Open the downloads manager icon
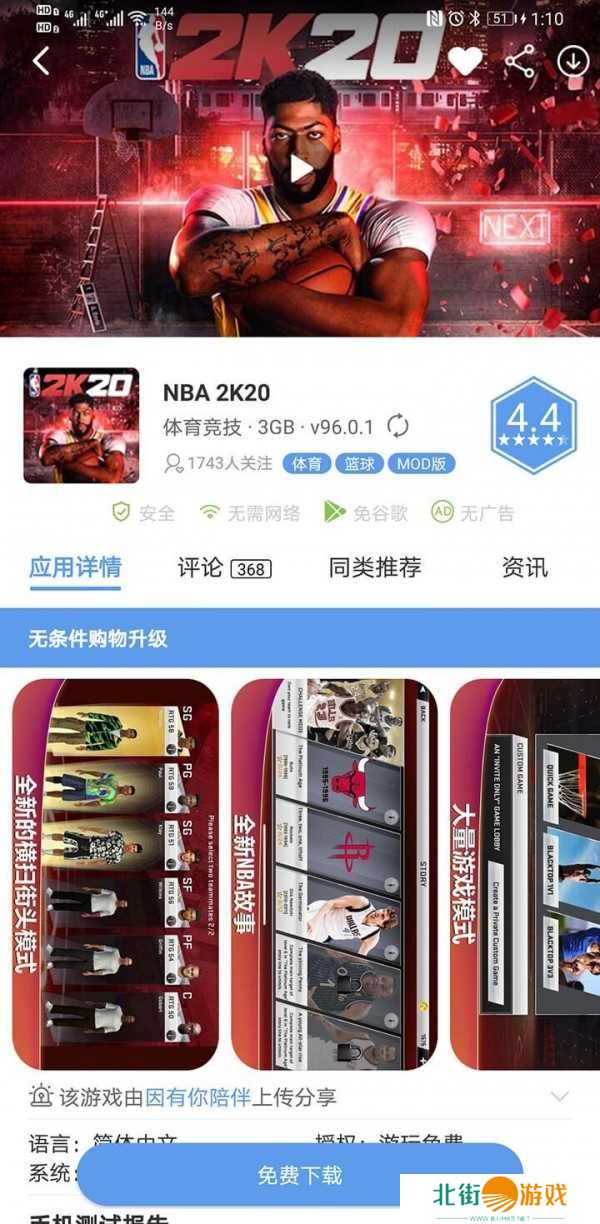Viewport: 600px width, 1224px height. [x=573, y=62]
